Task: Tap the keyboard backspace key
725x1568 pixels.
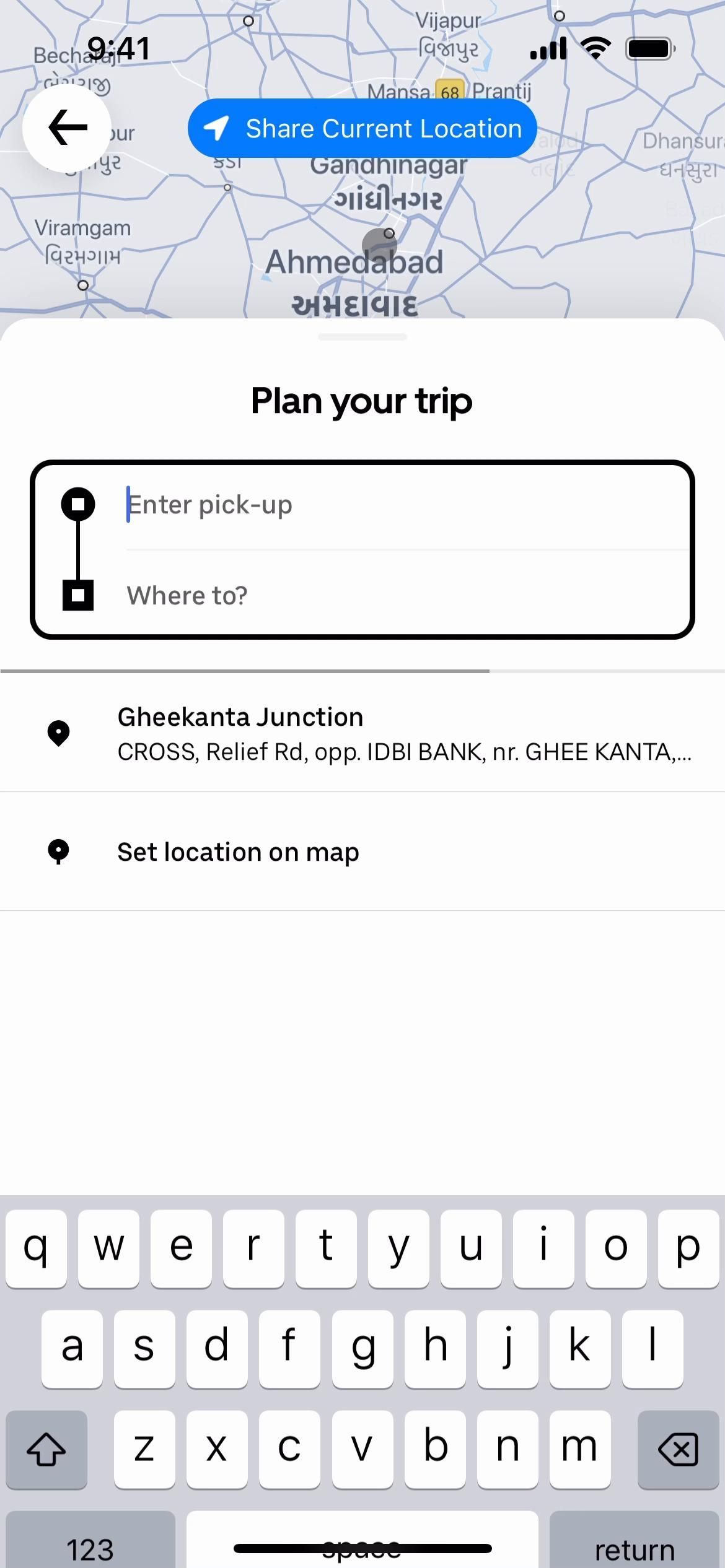Action: point(677,1450)
